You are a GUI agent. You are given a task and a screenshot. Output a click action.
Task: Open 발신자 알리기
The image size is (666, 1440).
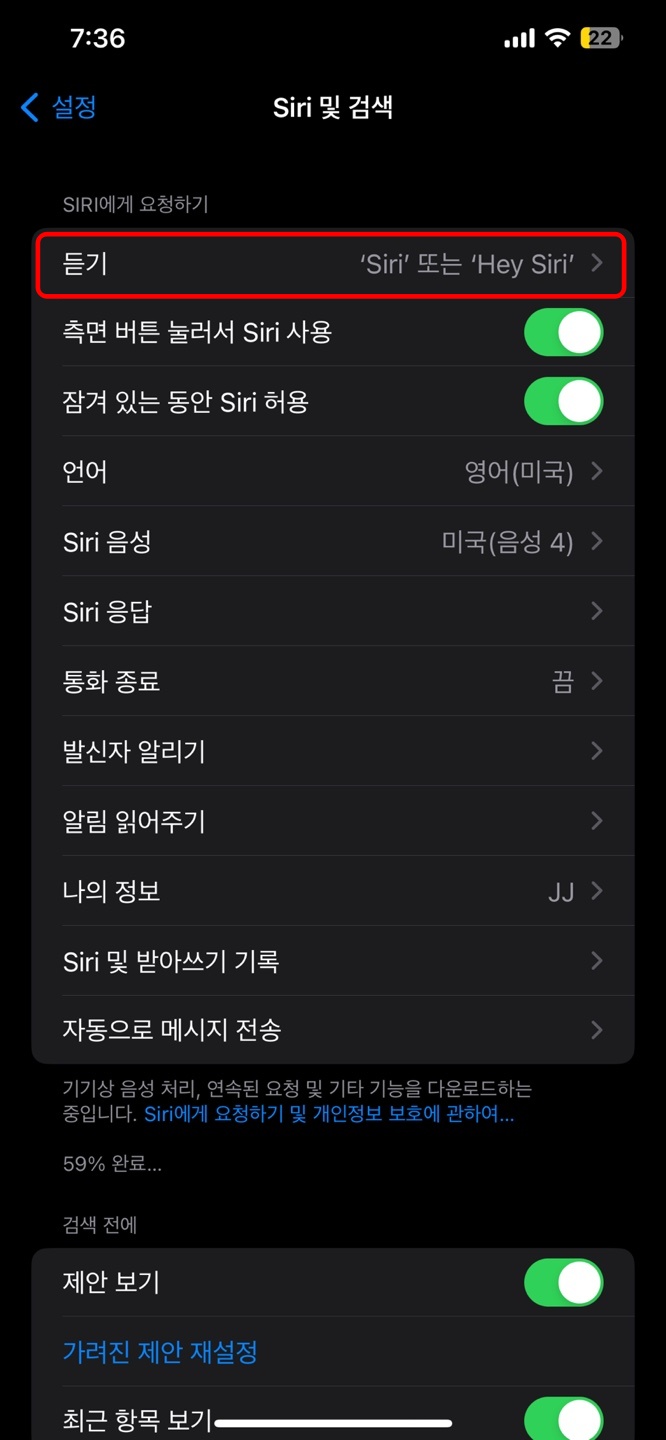(333, 751)
